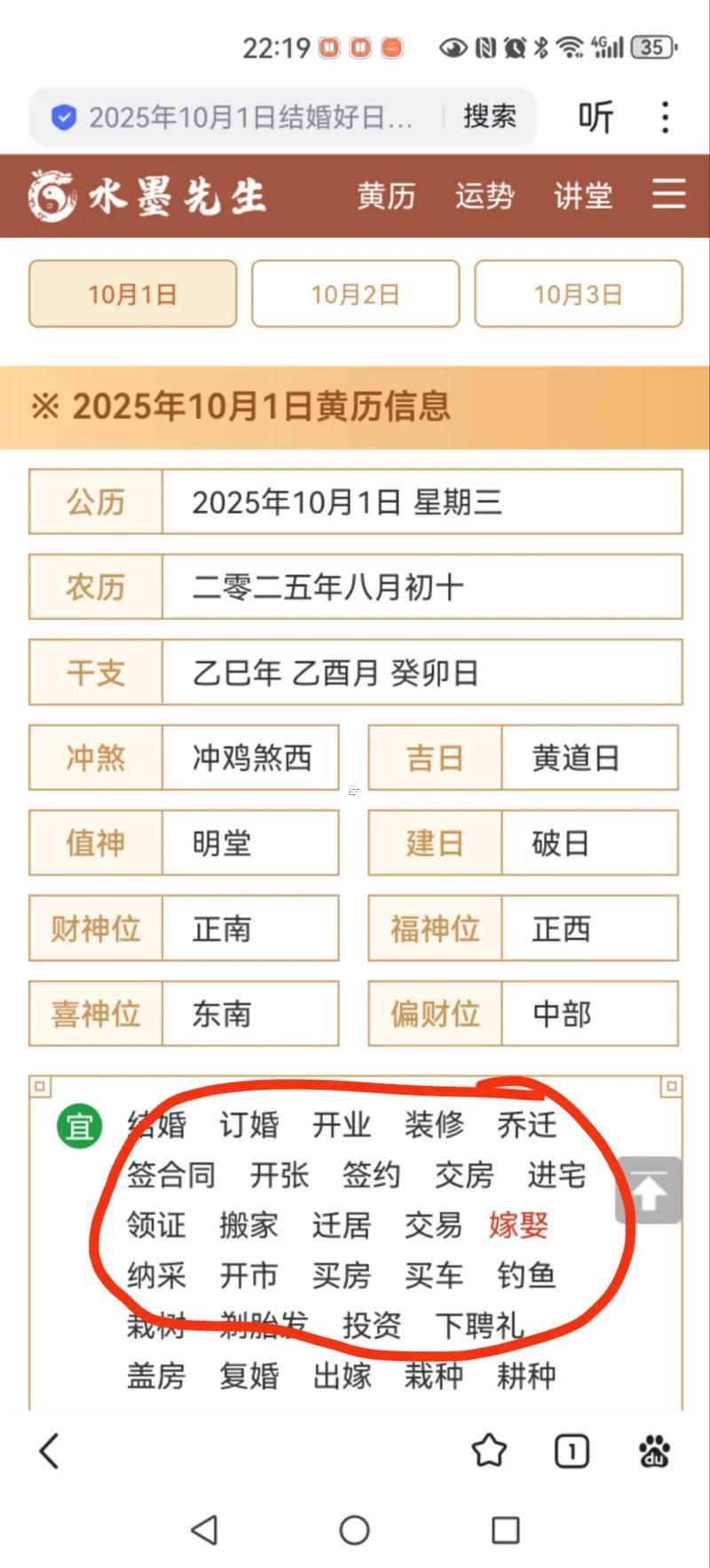Go back with the browser back arrow

point(50,1452)
